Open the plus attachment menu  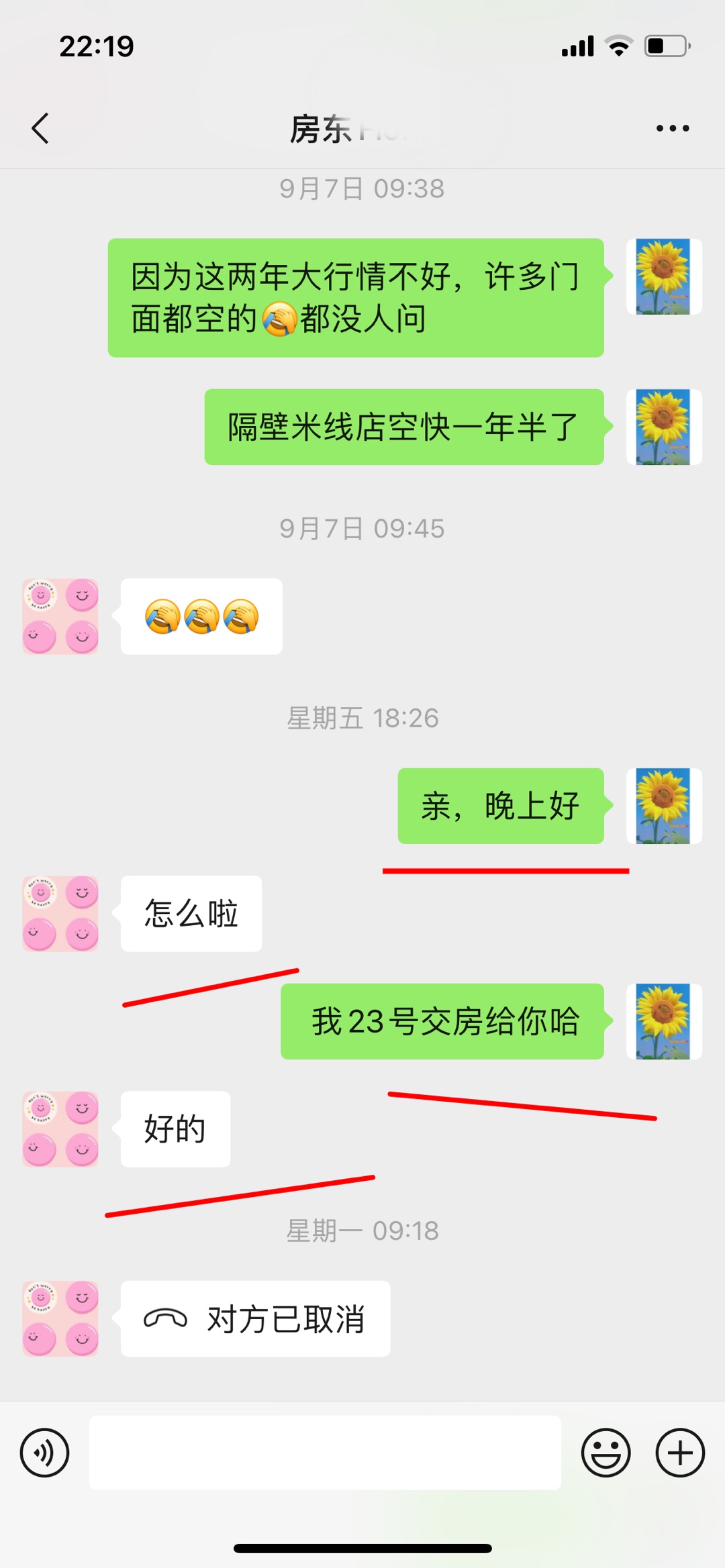coord(679,1453)
